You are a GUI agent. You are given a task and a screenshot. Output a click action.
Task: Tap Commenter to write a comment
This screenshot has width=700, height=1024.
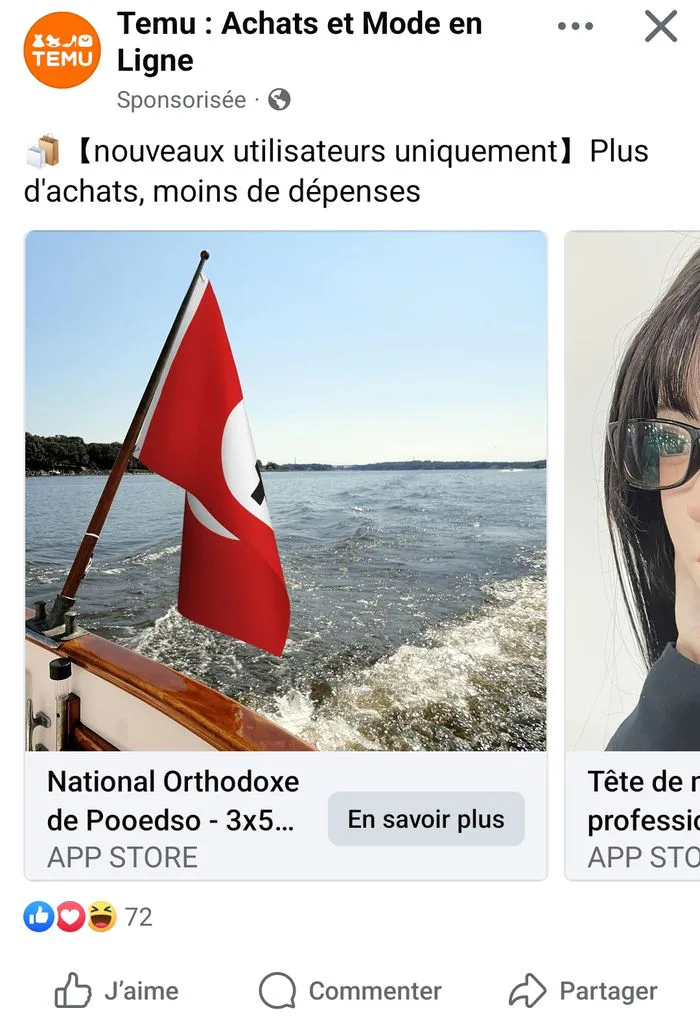click(x=350, y=991)
